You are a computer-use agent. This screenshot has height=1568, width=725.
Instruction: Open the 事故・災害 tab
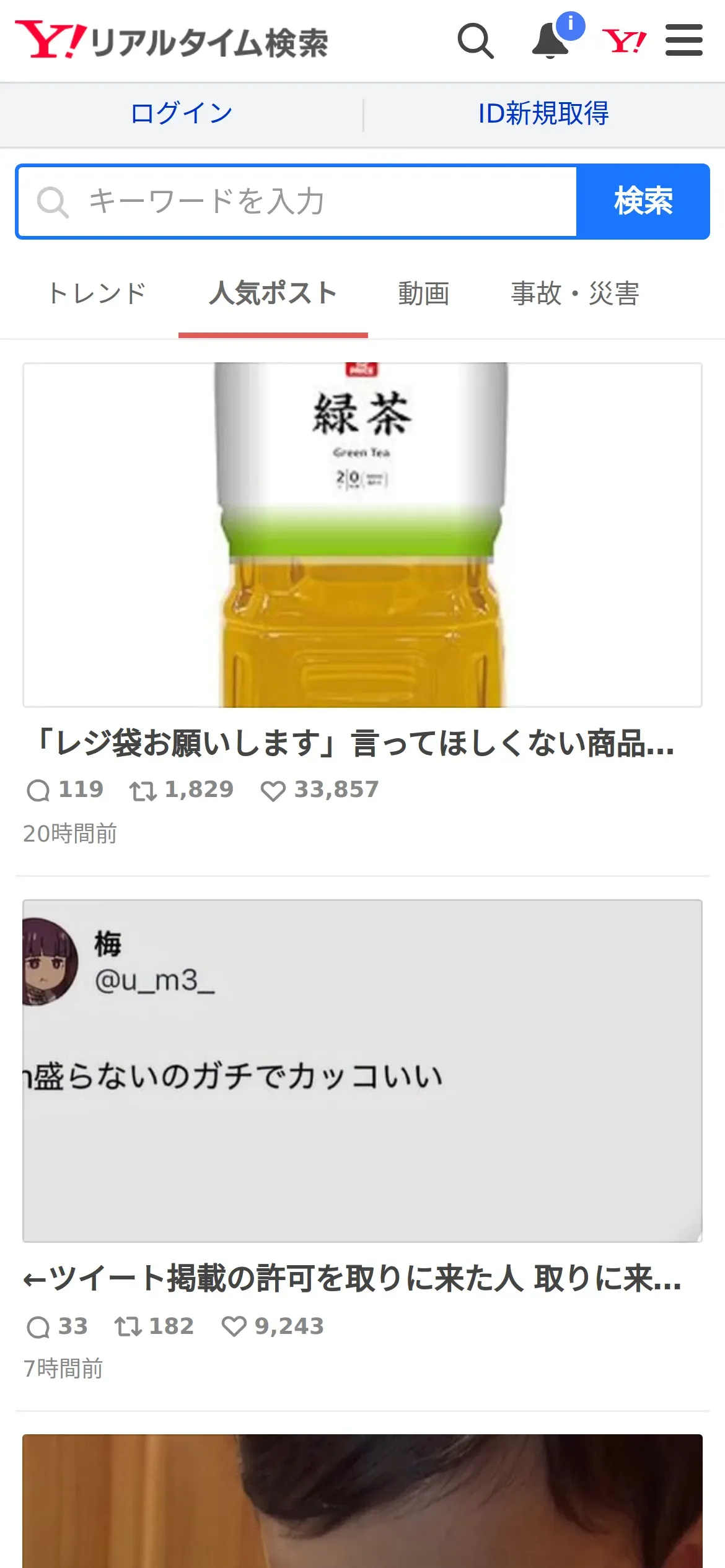574,294
